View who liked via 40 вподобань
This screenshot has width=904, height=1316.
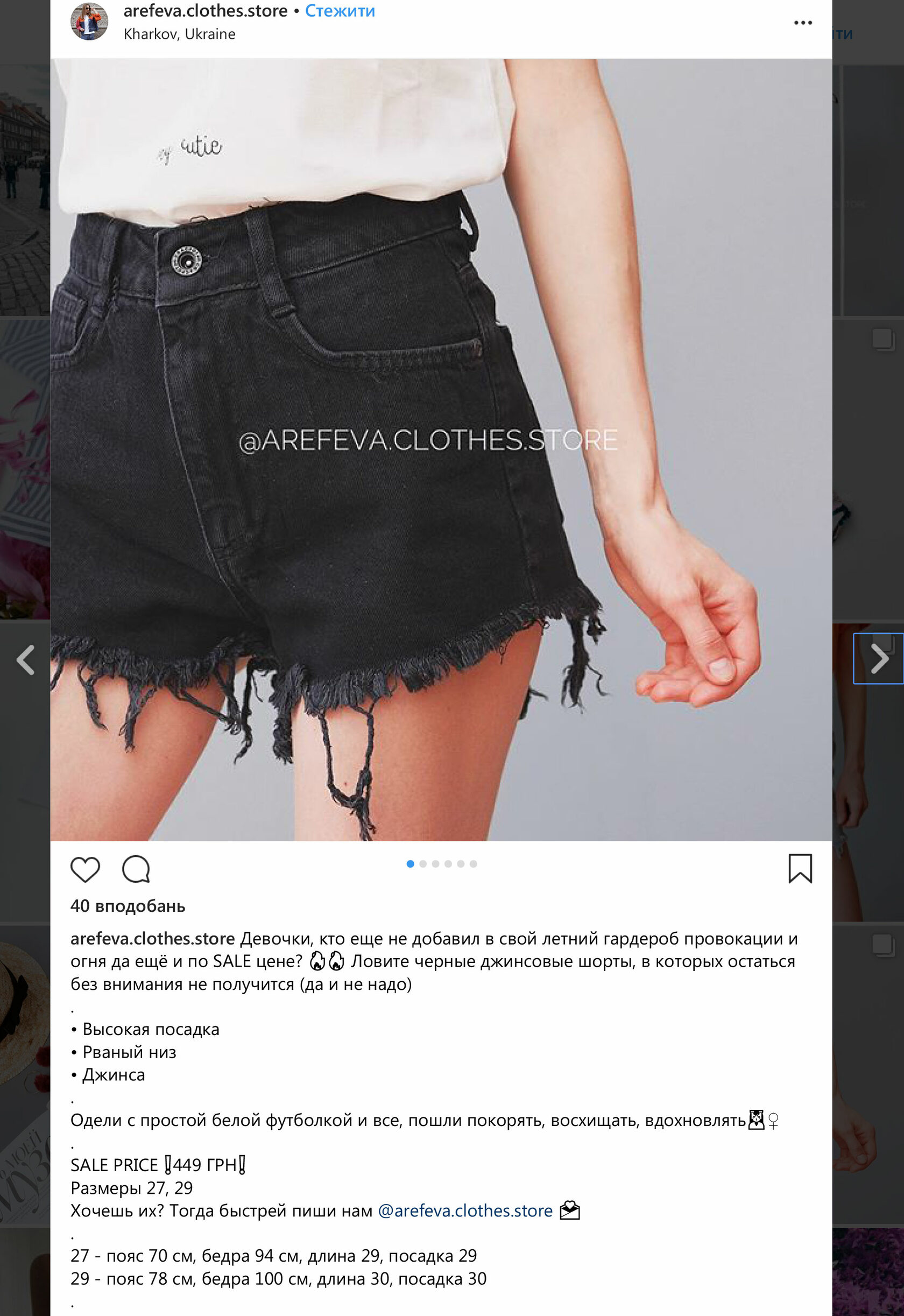coord(128,906)
